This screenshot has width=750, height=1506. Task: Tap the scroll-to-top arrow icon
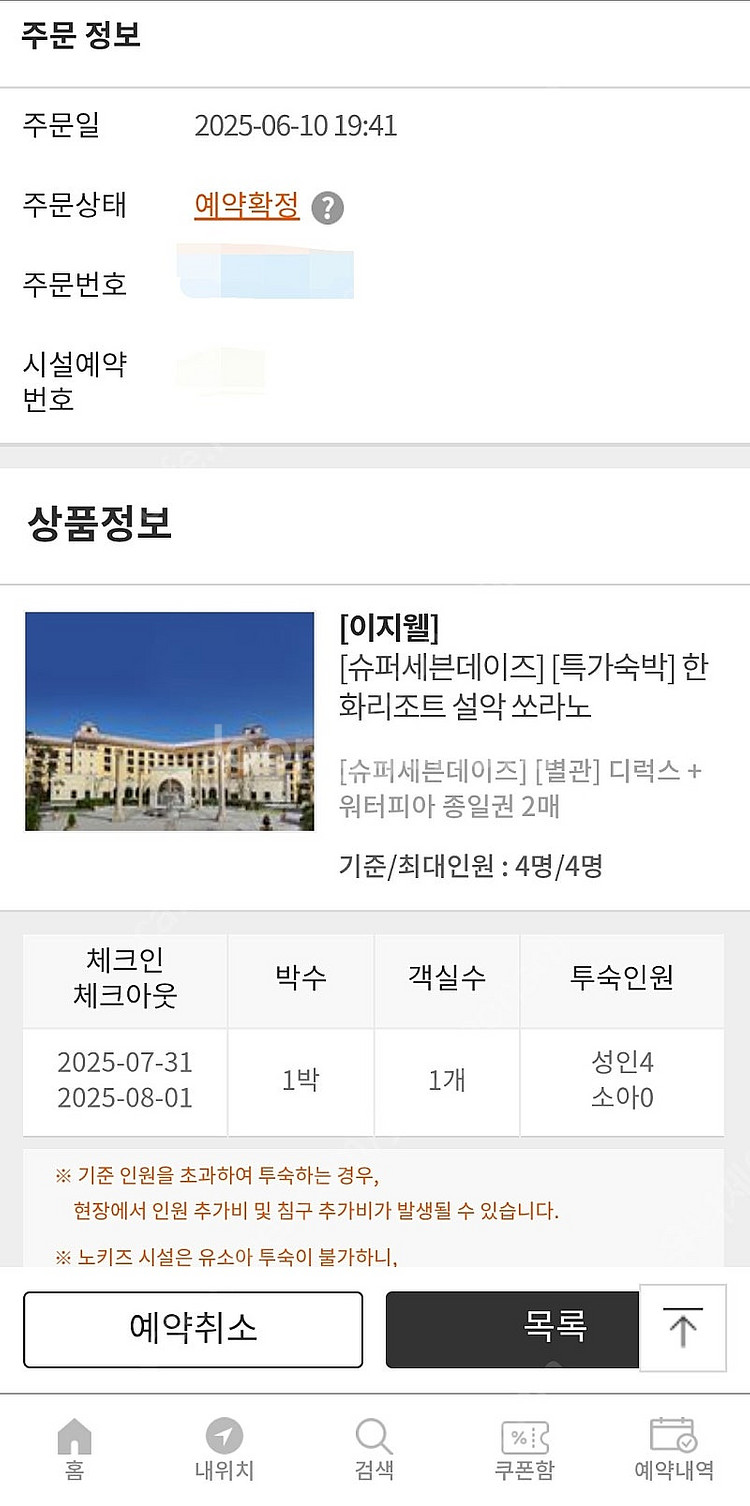[x=682, y=1327]
